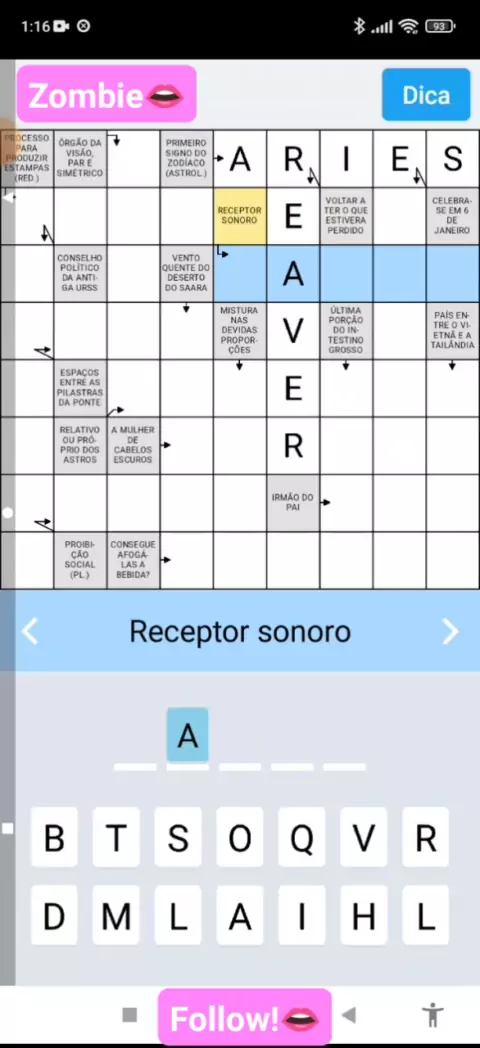Viewport: 480px width, 1048px height.
Task: Tap the letter Q tile
Action: tap(302, 837)
